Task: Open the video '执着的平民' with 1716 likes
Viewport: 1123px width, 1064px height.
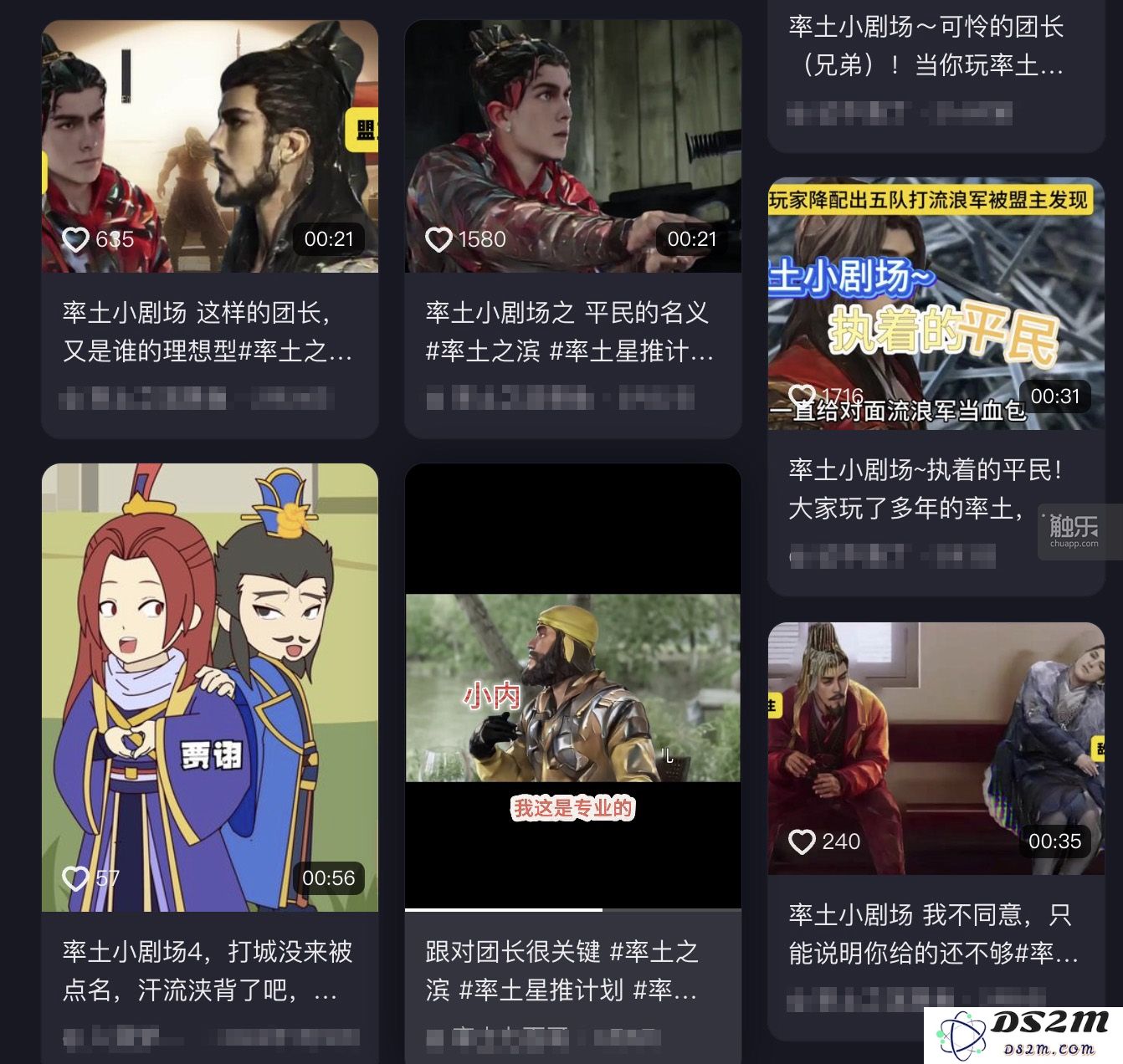Action: point(936,305)
